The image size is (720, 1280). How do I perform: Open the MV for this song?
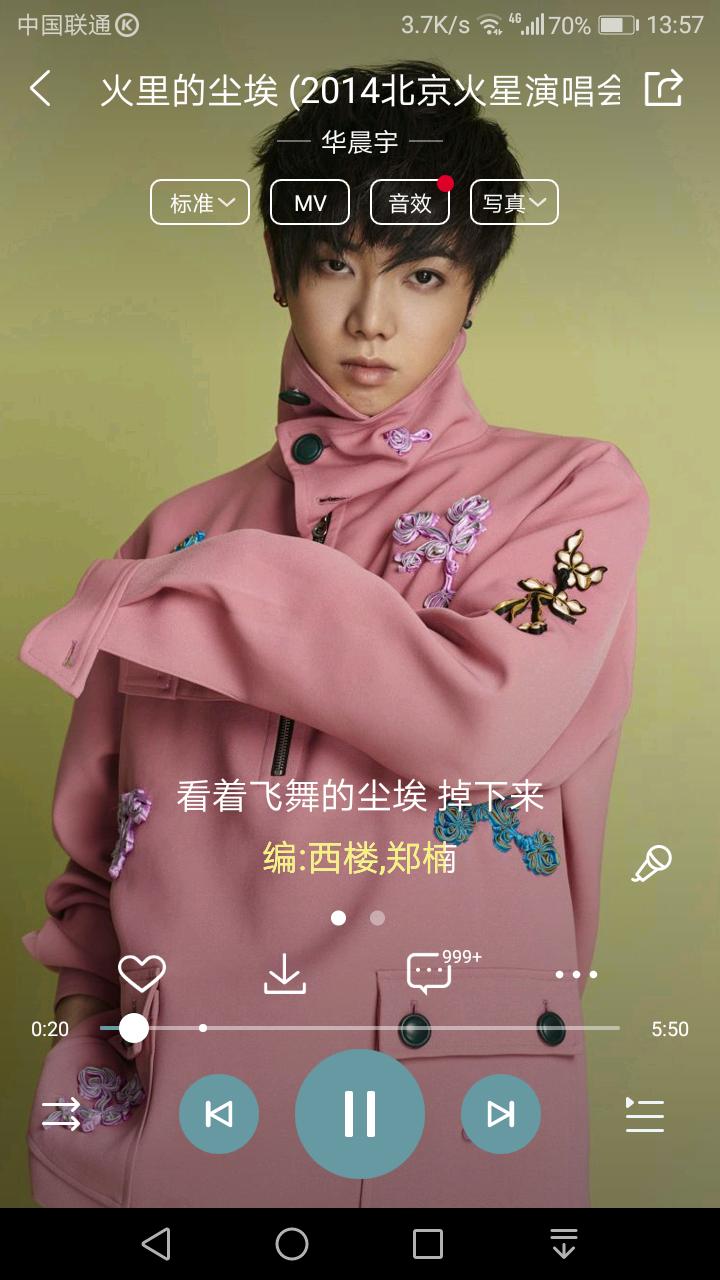[309, 202]
